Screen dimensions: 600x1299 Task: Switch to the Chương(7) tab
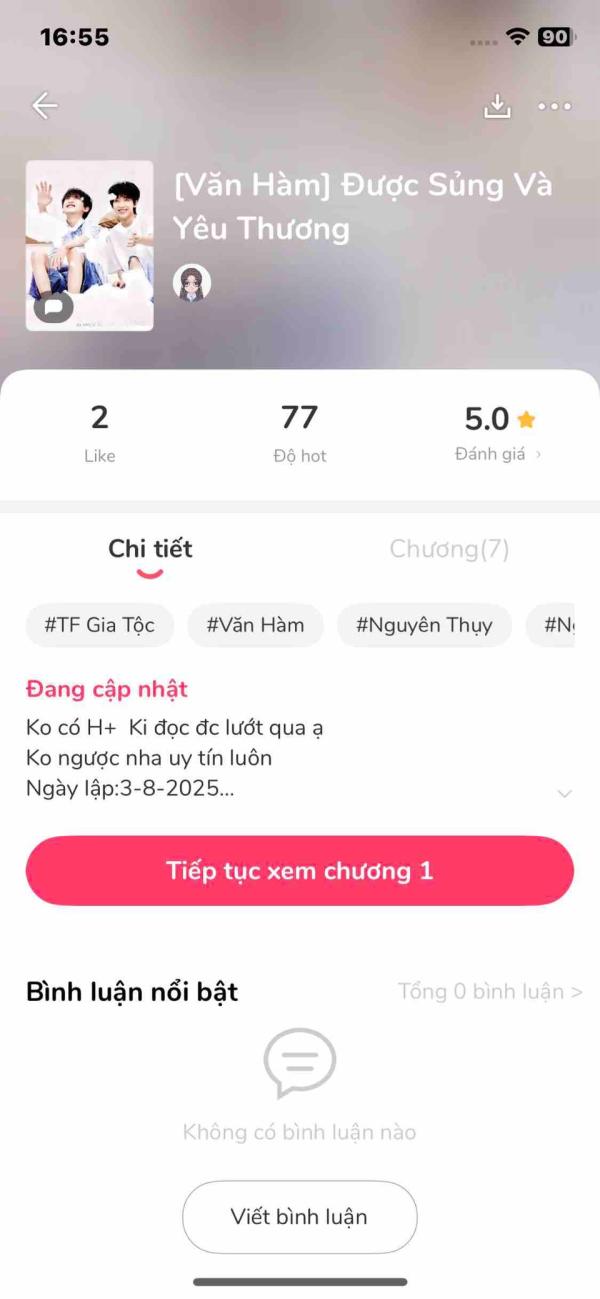449,549
